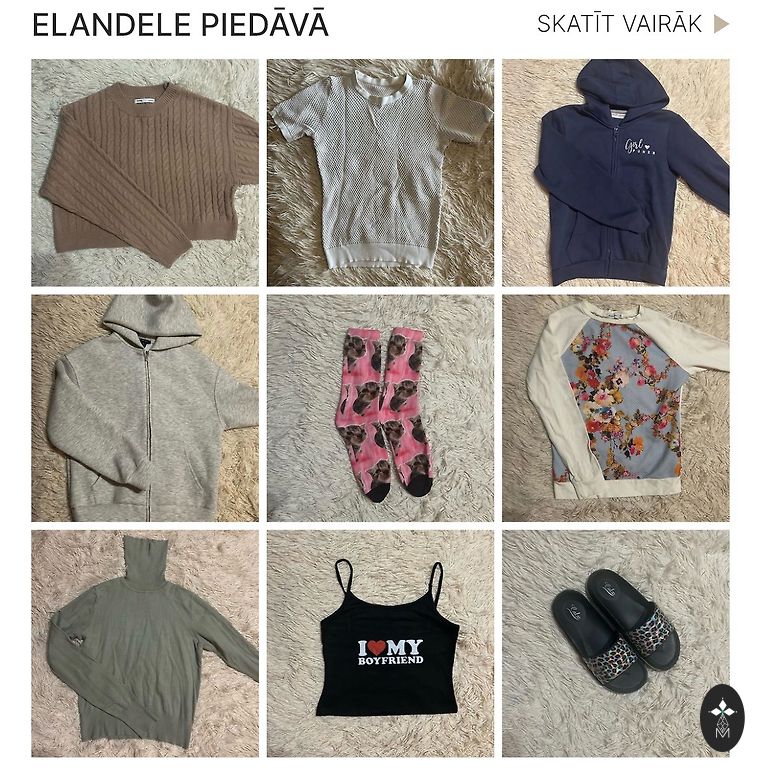Image resolution: width=761 pixels, height=768 pixels.
Task: Open the beige cable-knit sweater listing
Action: 145,173
